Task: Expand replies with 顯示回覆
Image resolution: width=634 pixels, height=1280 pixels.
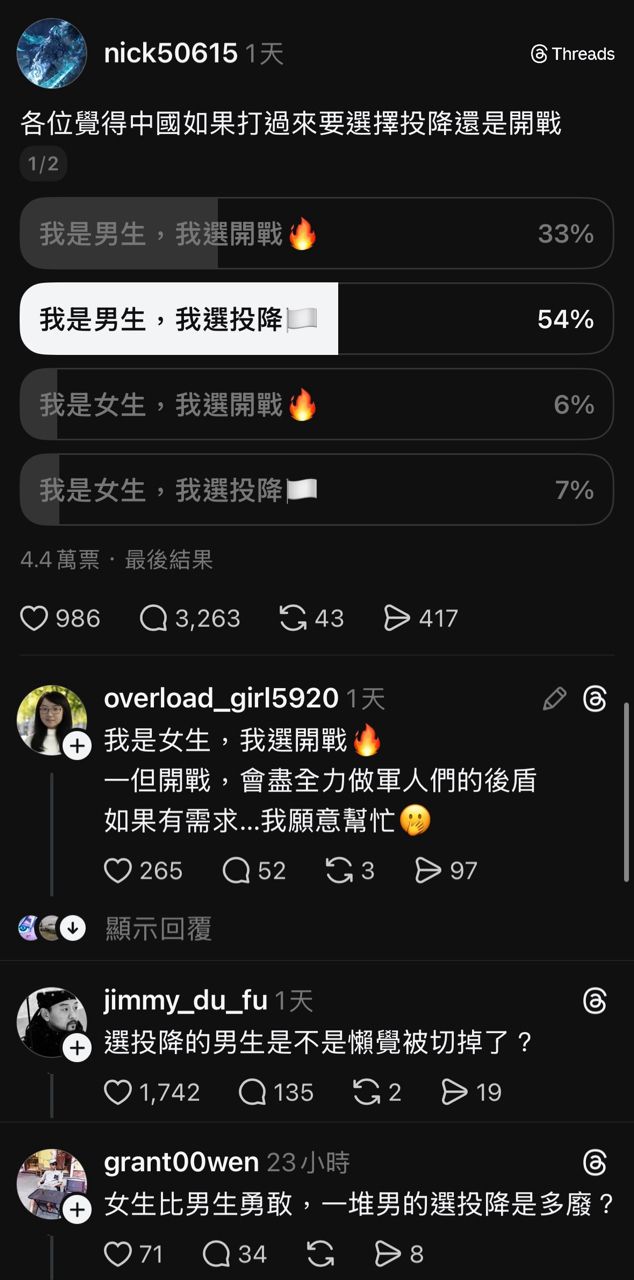Action: 158,929
